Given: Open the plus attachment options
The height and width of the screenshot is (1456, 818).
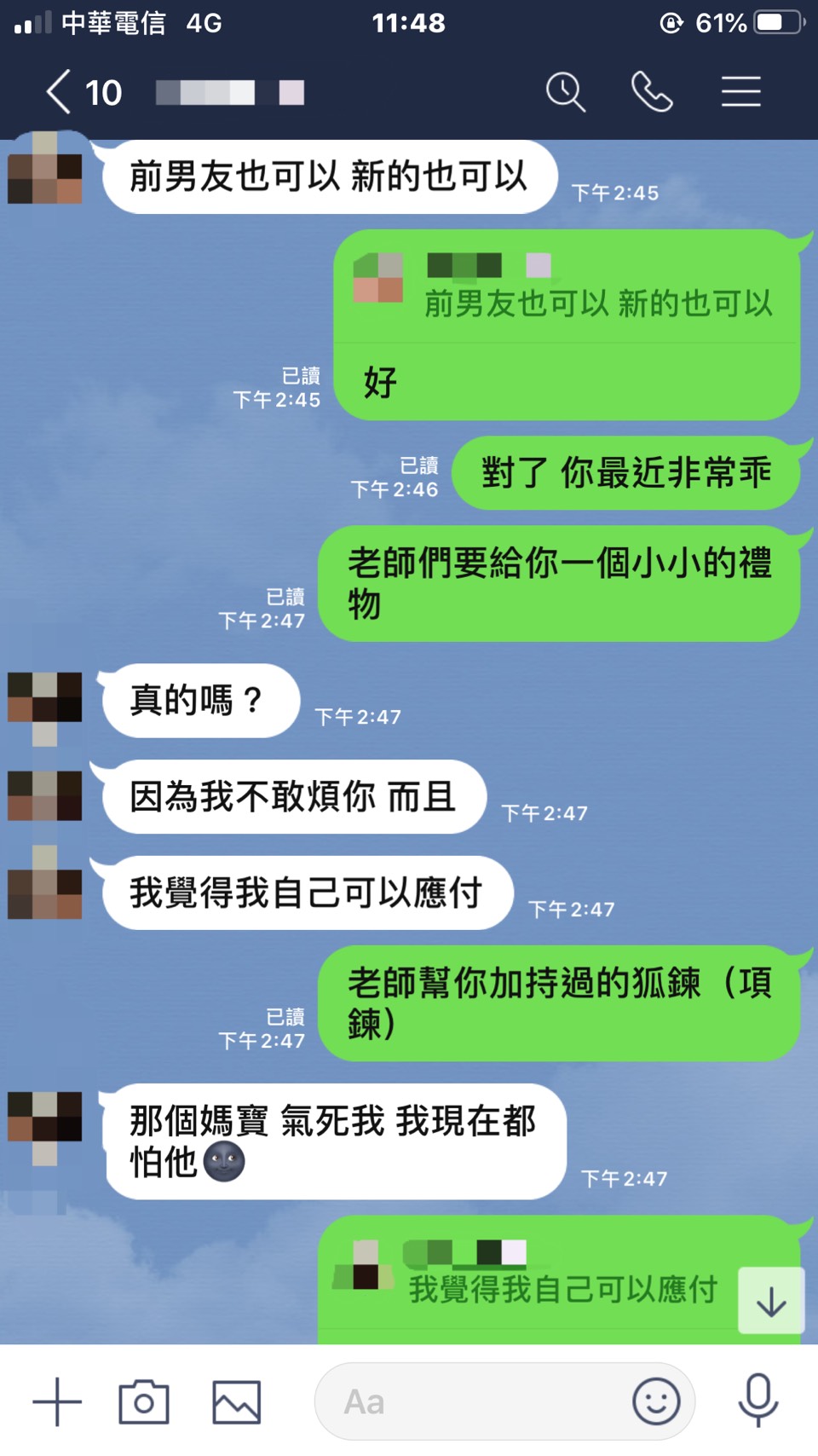Looking at the screenshot, I should click(57, 1401).
